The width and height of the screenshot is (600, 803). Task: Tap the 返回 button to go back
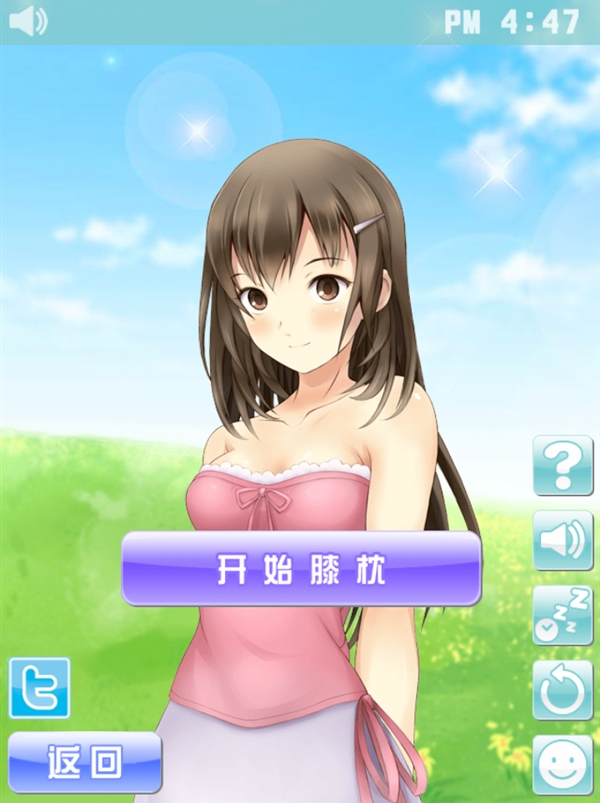pos(84,763)
